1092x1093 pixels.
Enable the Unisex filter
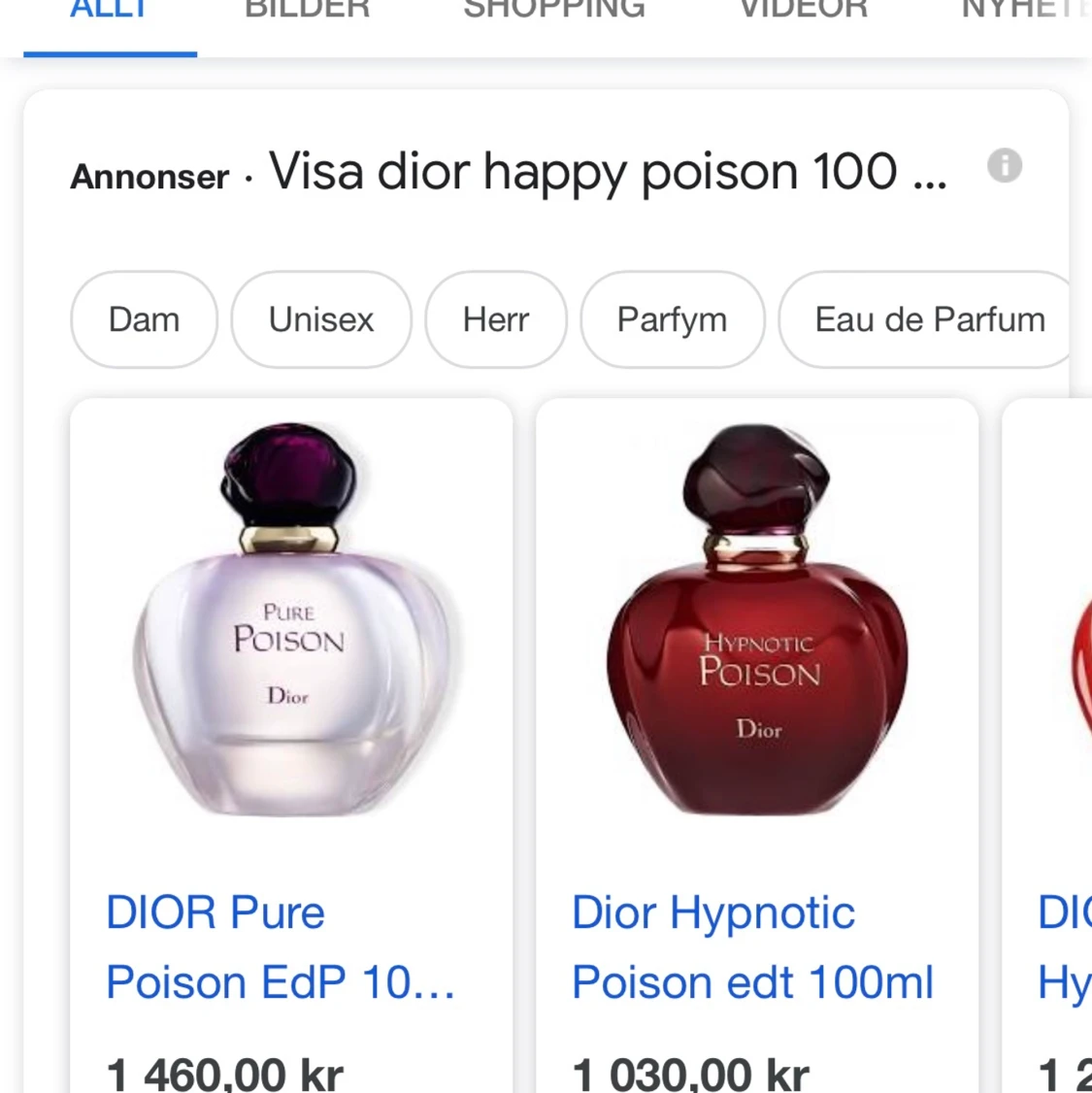[x=320, y=319]
